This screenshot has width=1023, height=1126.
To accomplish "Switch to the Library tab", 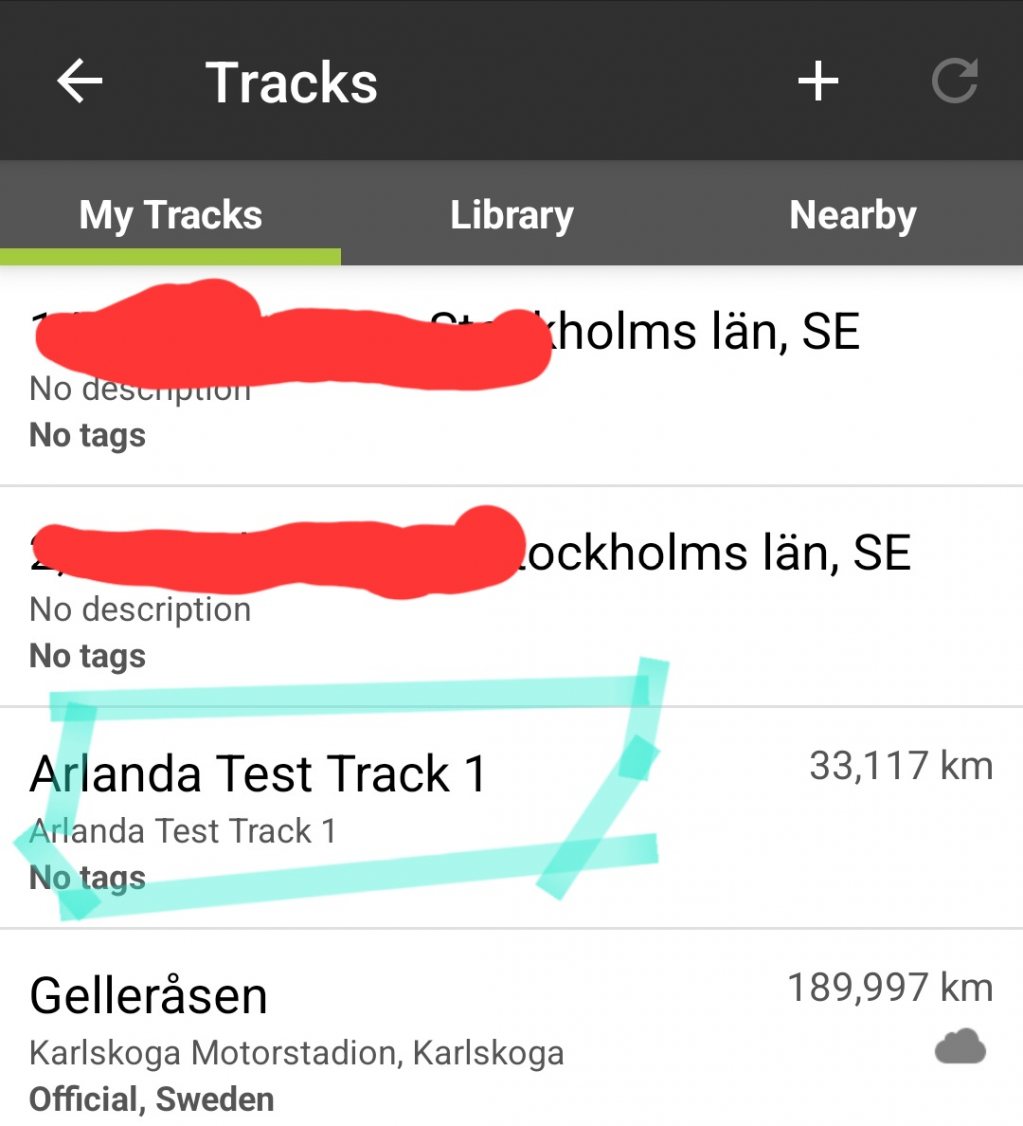I will [x=511, y=215].
